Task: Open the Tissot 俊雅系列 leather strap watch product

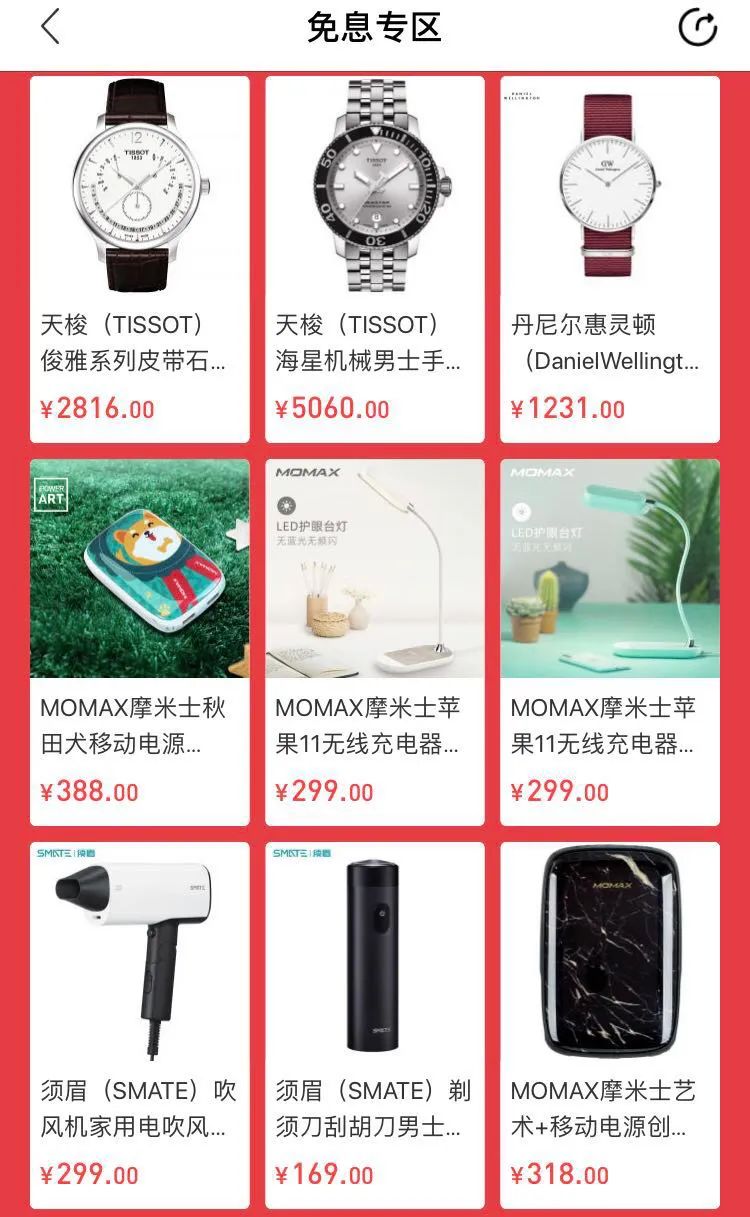Action: (x=140, y=185)
